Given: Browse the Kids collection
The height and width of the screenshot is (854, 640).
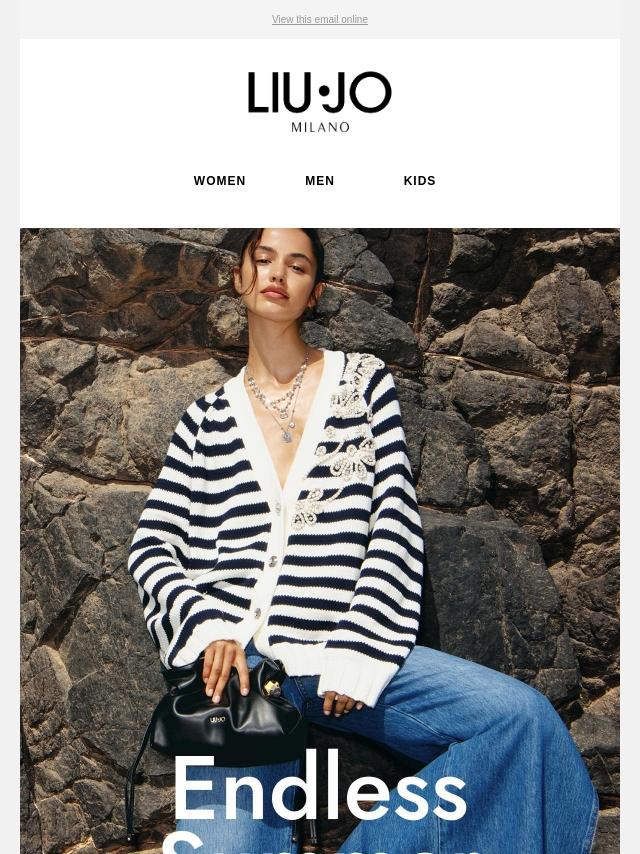Looking at the screenshot, I should pyautogui.click(x=420, y=181).
